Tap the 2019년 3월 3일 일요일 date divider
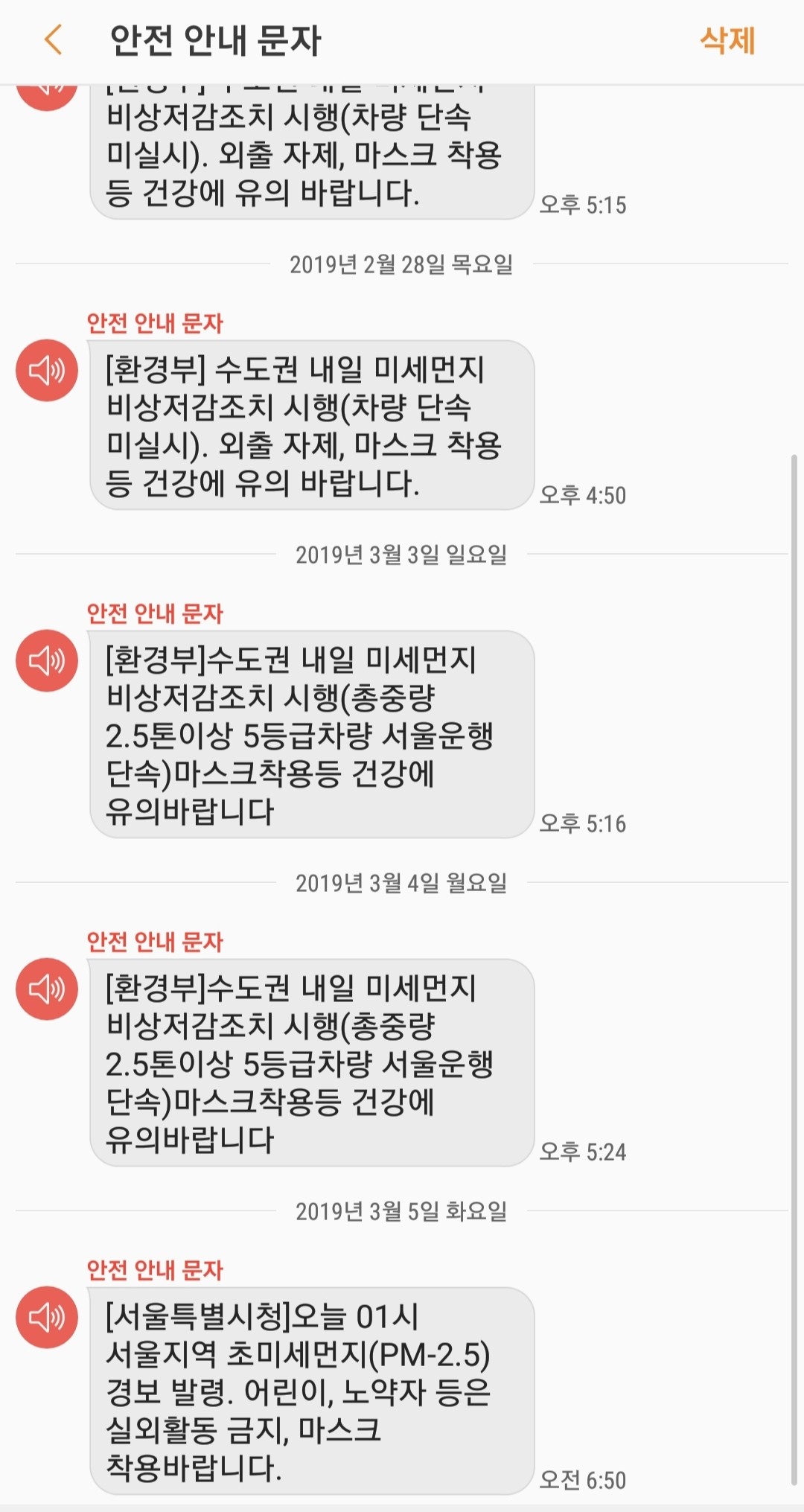 tap(402, 554)
